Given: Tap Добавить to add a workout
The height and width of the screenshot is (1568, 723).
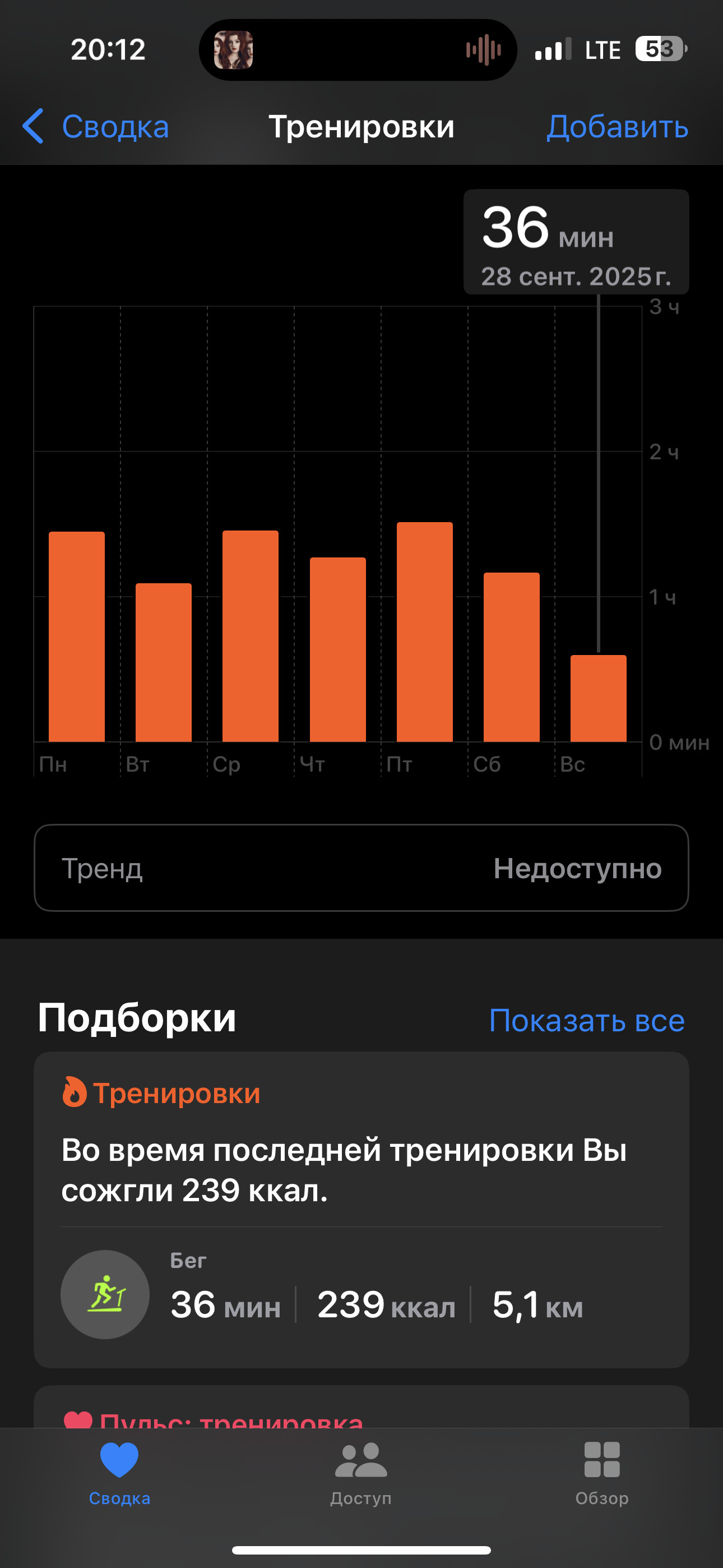Looking at the screenshot, I should 617,127.
